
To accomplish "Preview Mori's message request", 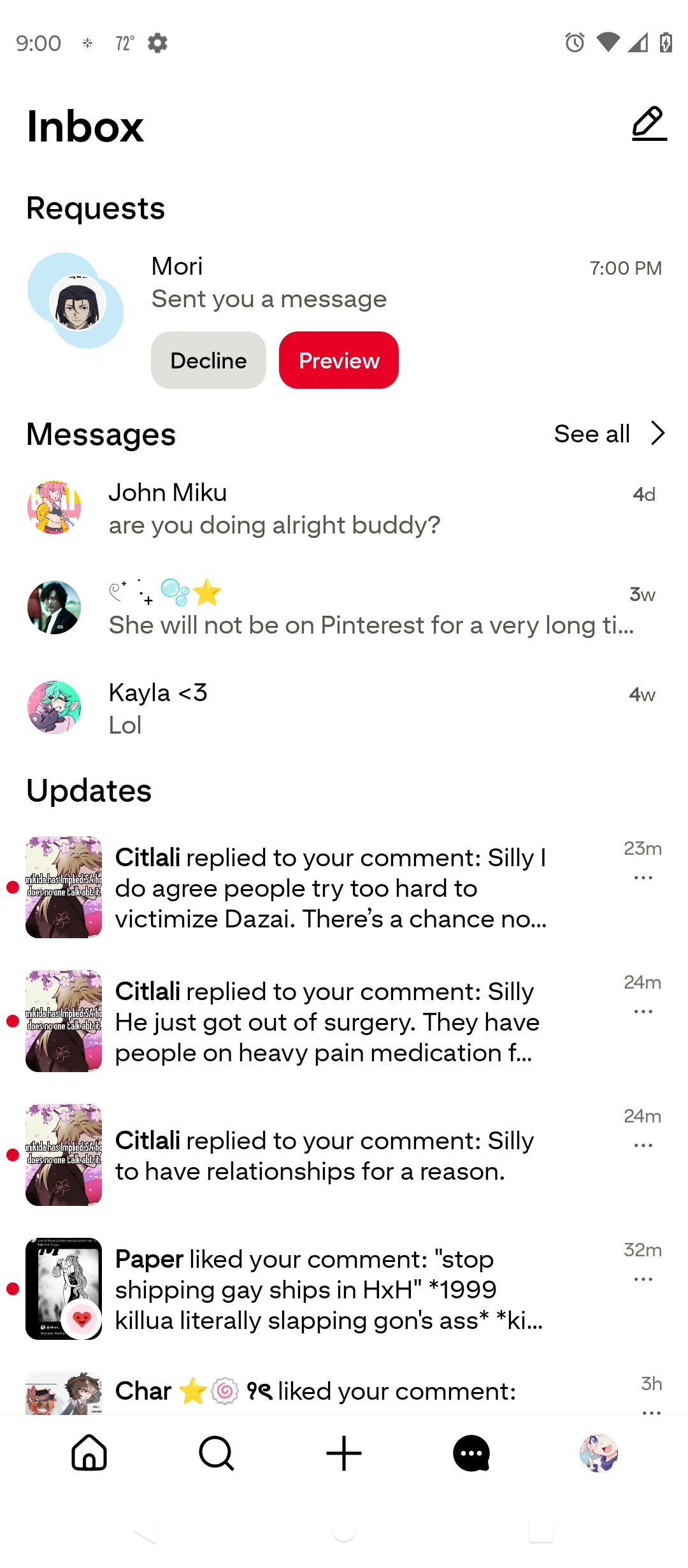I will click(338, 360).
